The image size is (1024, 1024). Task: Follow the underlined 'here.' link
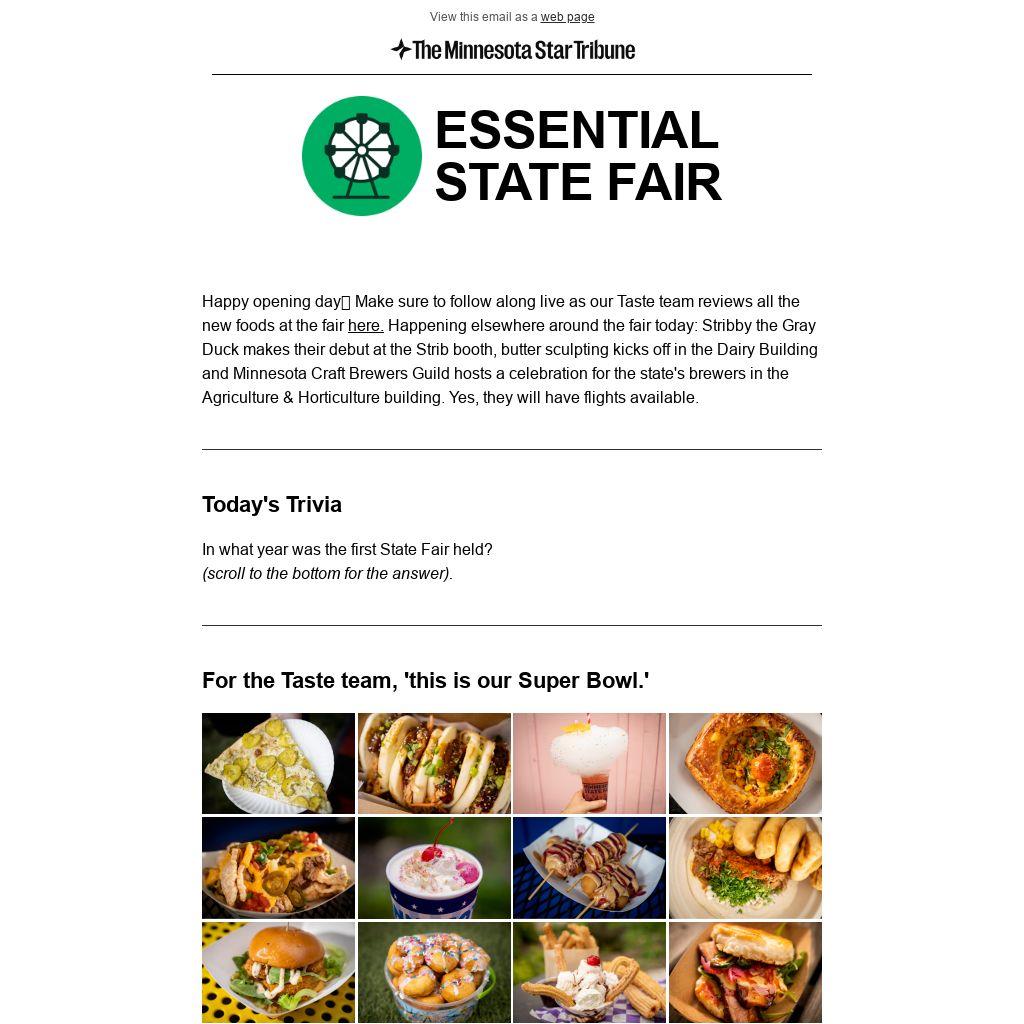(365, 326)
